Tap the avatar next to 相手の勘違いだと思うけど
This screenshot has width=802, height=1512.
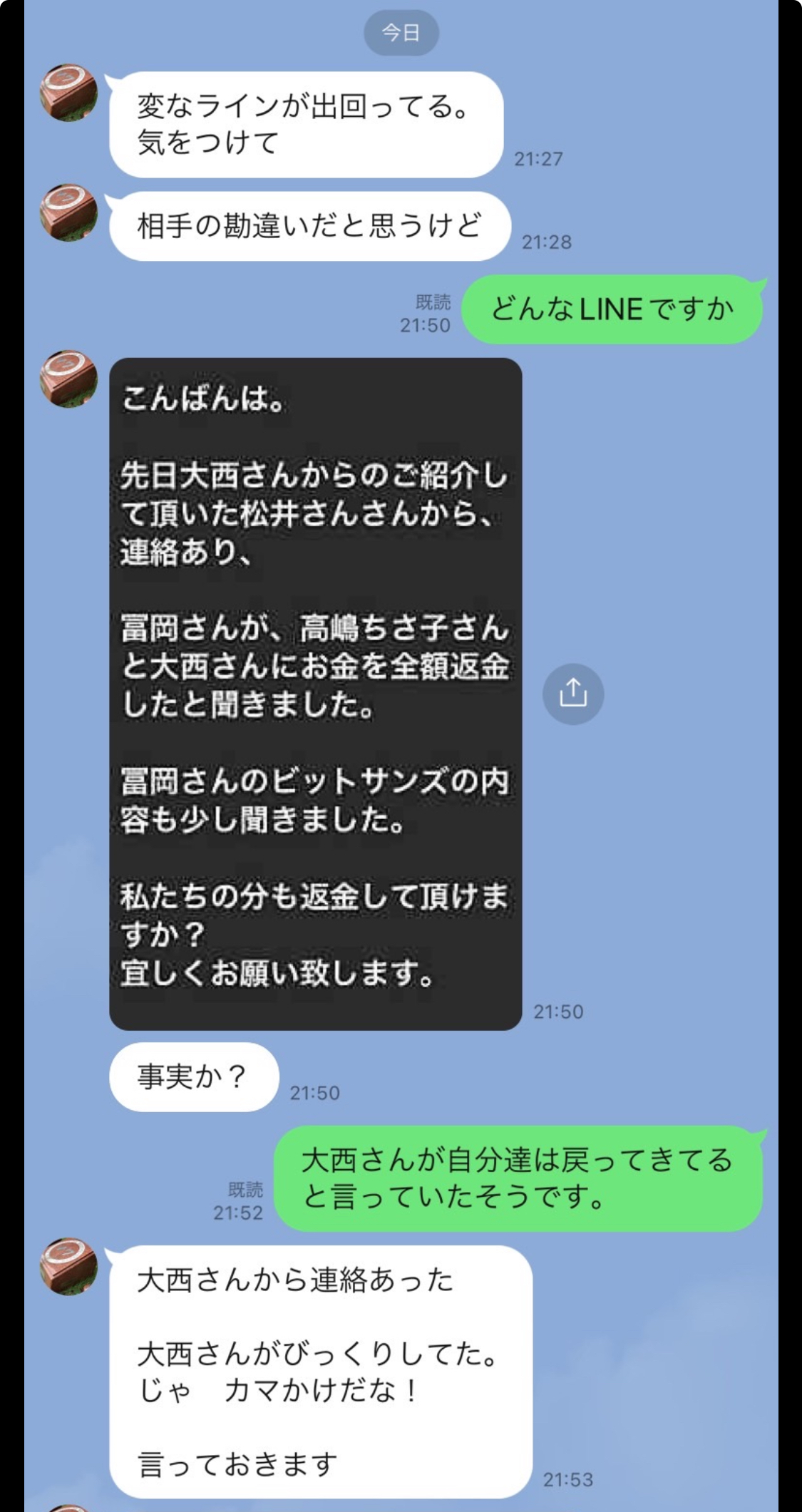(68, 212)
